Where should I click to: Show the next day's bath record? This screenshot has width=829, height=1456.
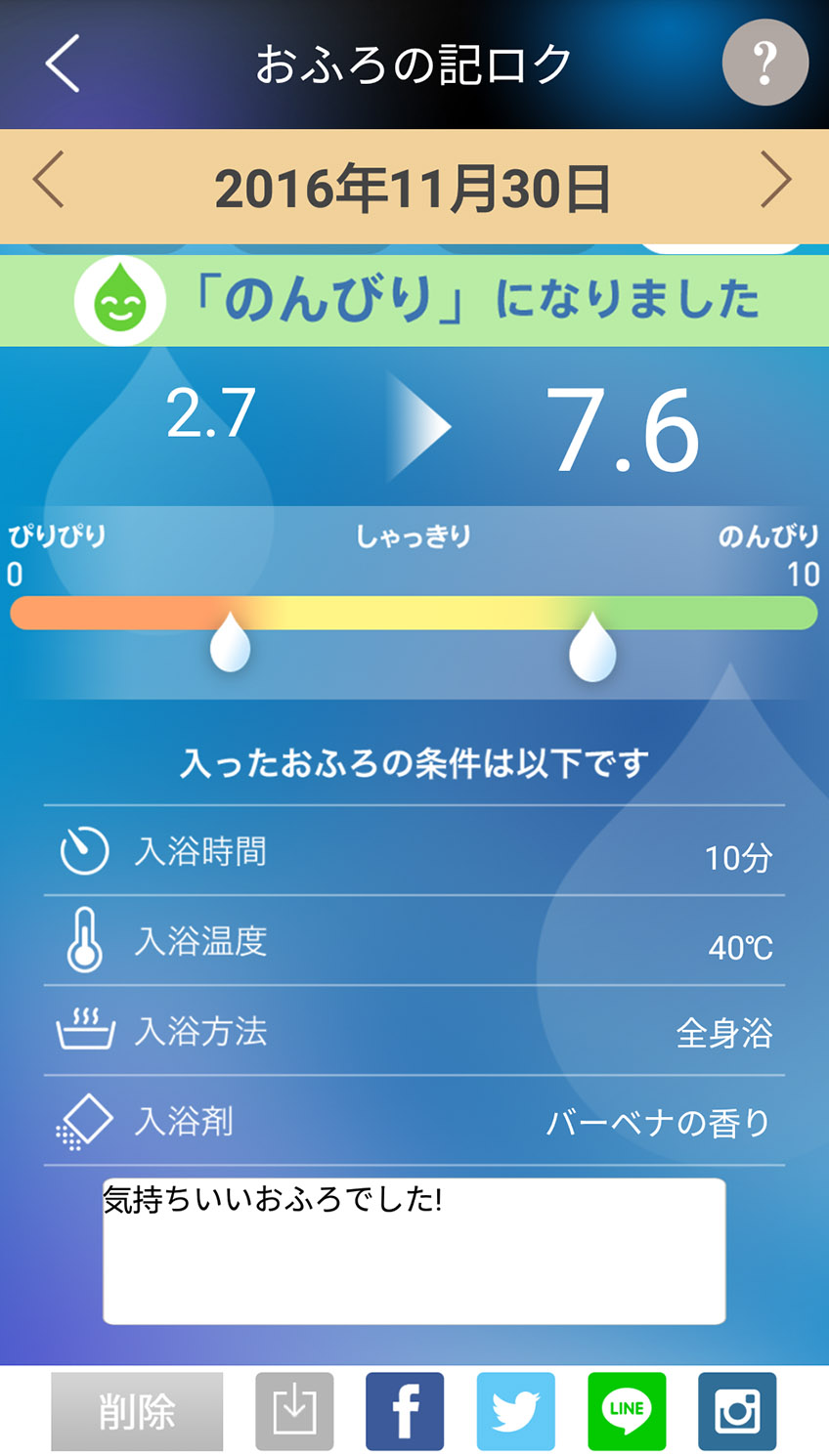click(x=775, y=180)
